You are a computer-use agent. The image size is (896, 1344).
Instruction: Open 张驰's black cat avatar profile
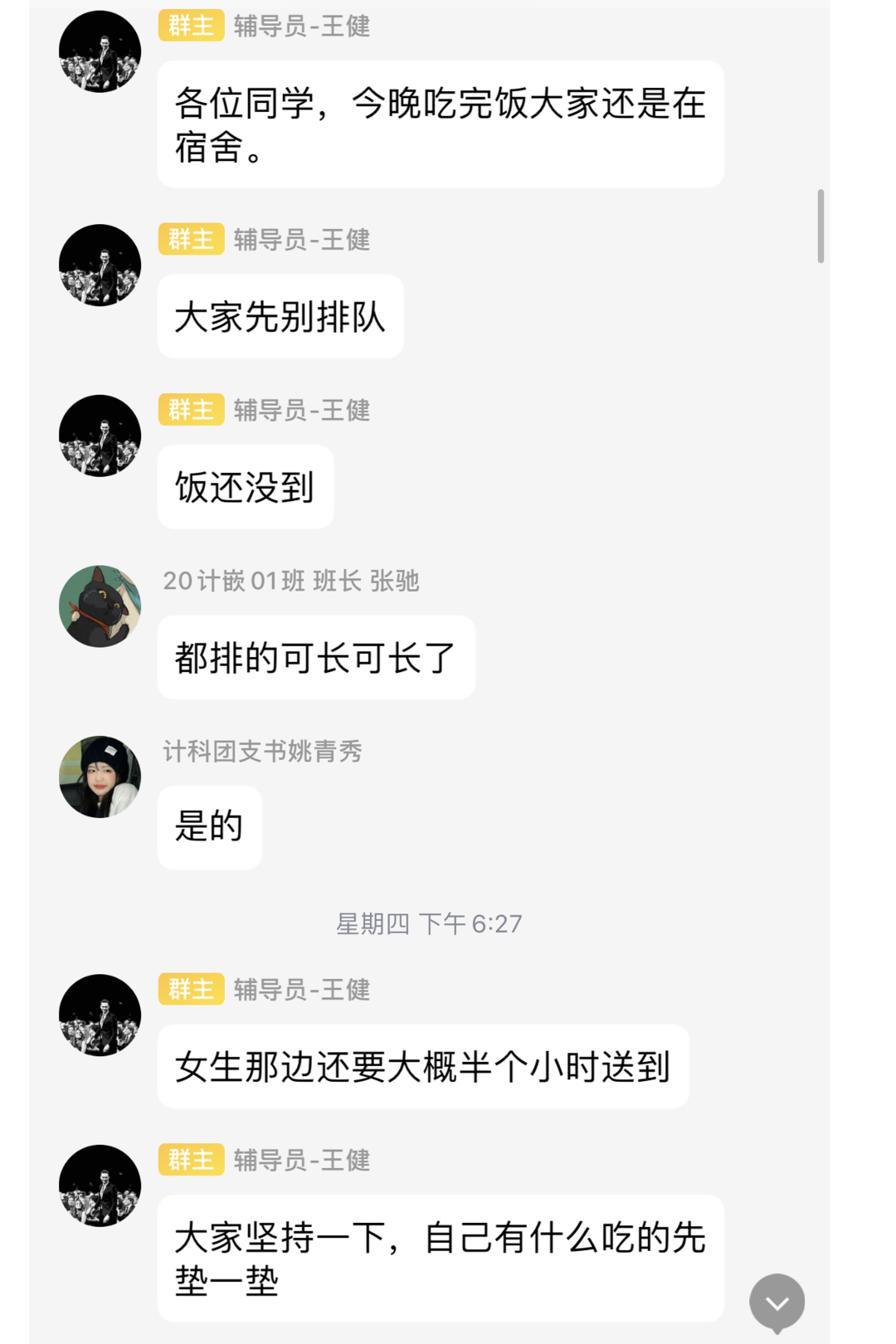pos(100,606)
